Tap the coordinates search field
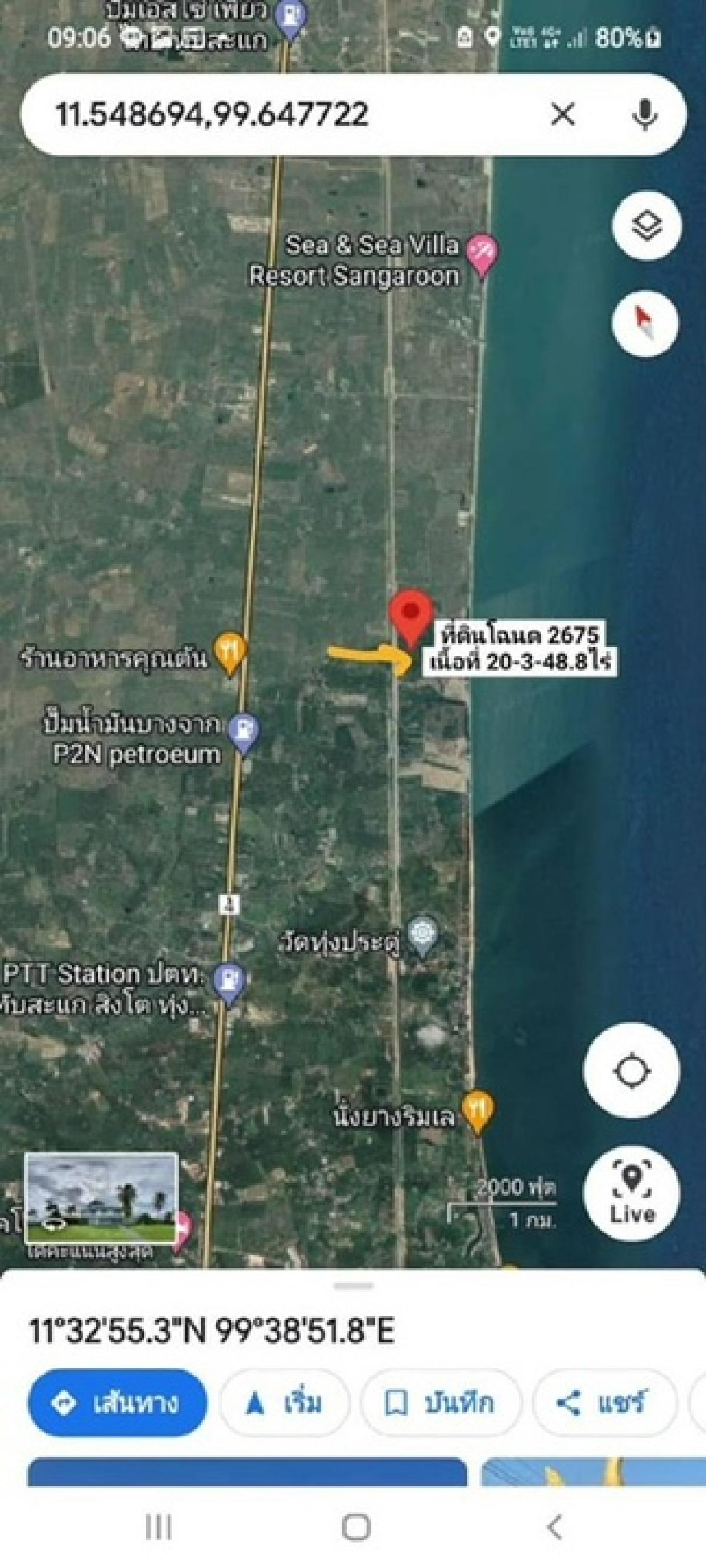The width and height of the screenshot is (706, 1568). tap(274, 115)
